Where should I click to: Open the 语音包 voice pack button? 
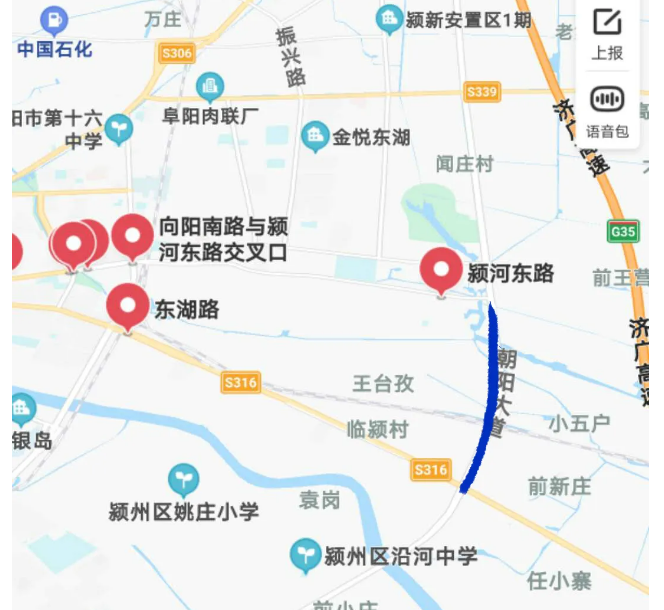pyautogui.click(x=607, y=110)
